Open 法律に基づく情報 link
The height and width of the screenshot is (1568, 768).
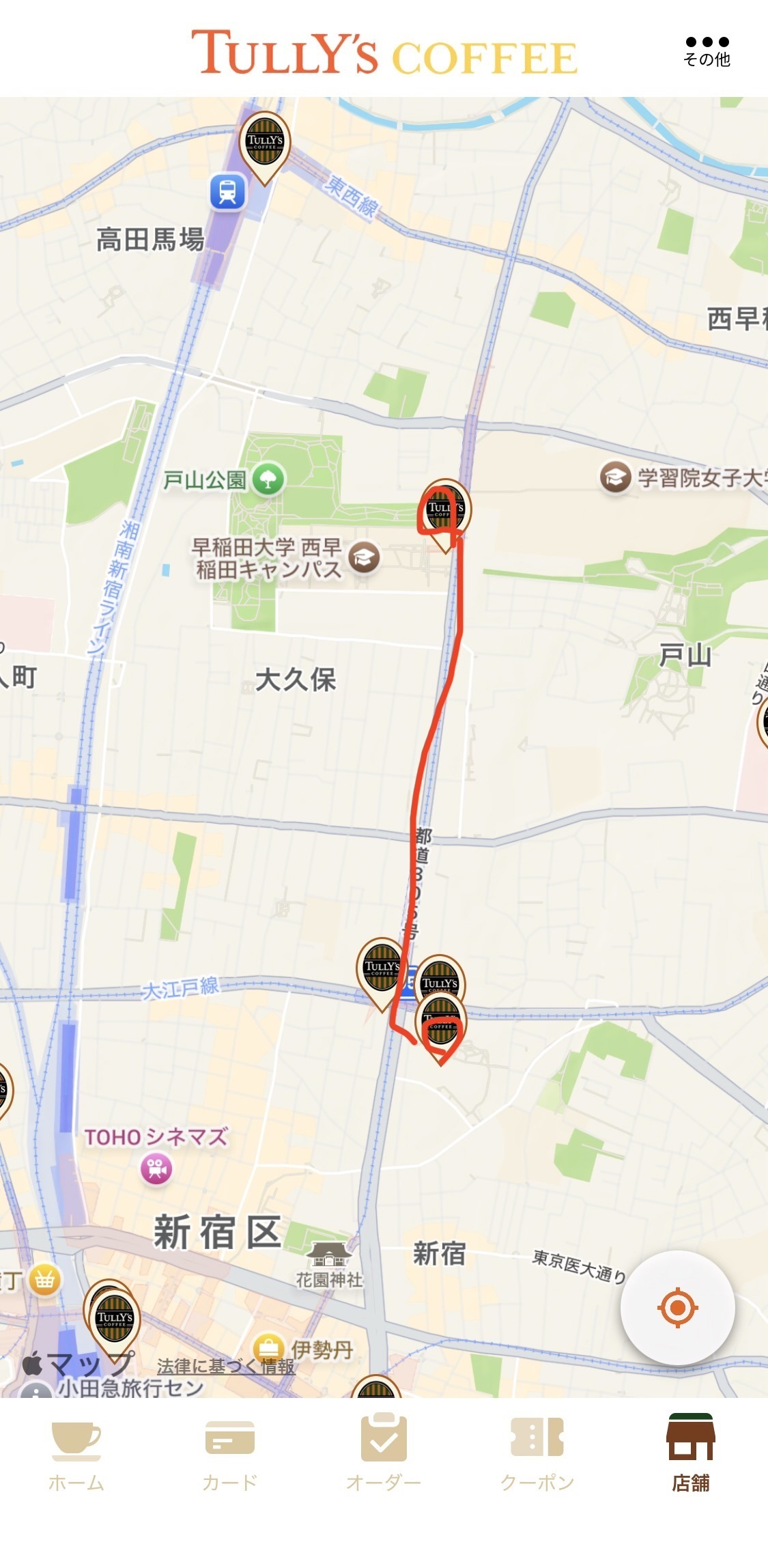[226, 1366]
